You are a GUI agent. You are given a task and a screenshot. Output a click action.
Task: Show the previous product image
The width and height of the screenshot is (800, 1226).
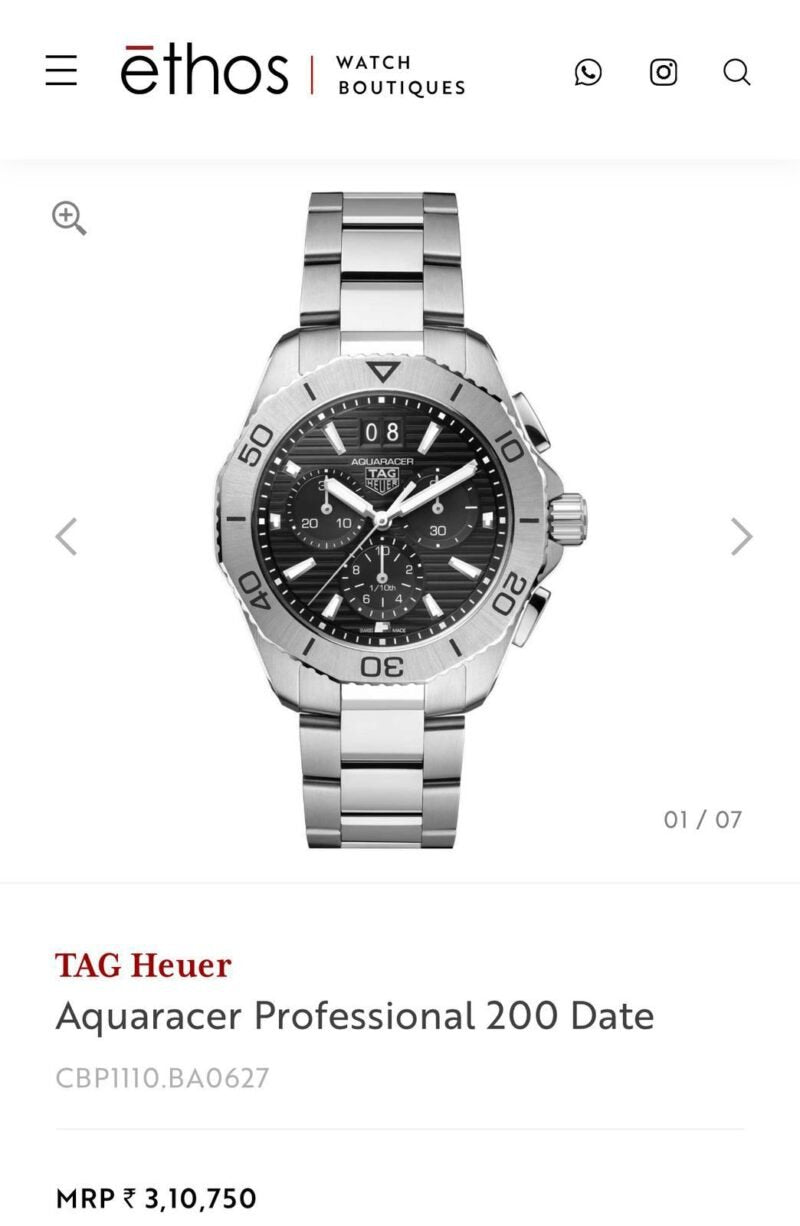[66, 537]
